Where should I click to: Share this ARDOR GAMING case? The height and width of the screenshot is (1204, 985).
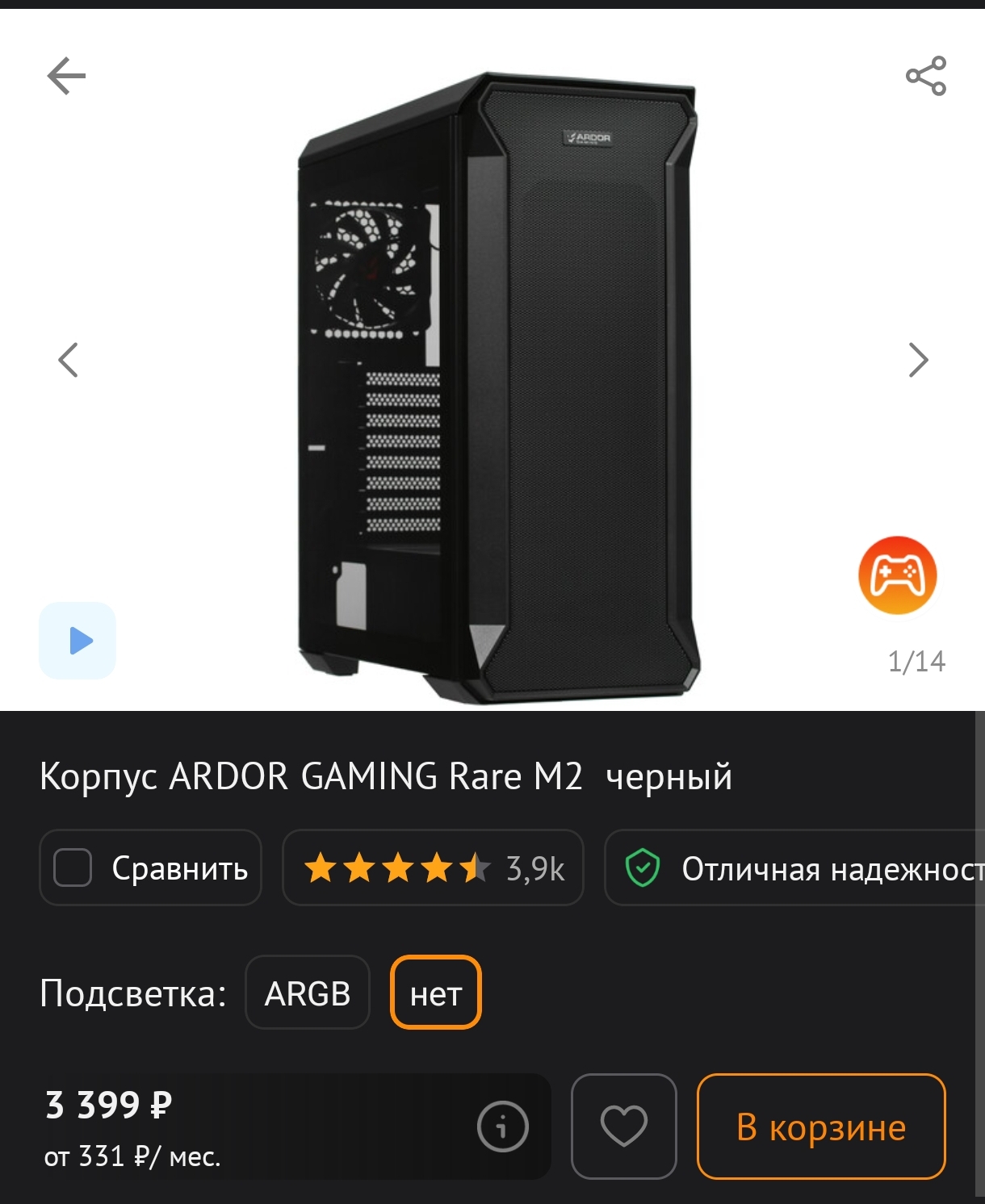(925, 77)
